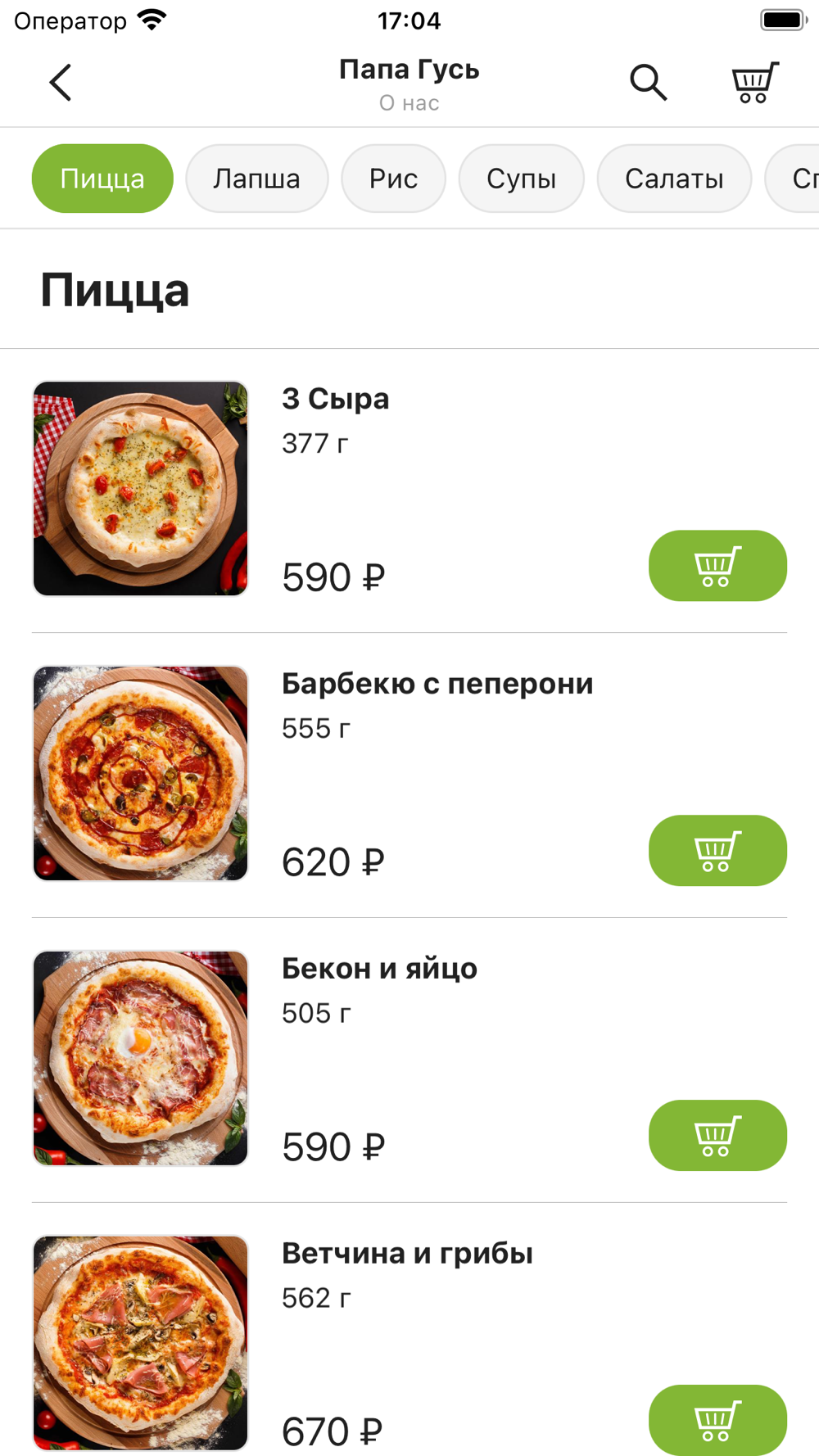Show the Супы category

point(521,179)
